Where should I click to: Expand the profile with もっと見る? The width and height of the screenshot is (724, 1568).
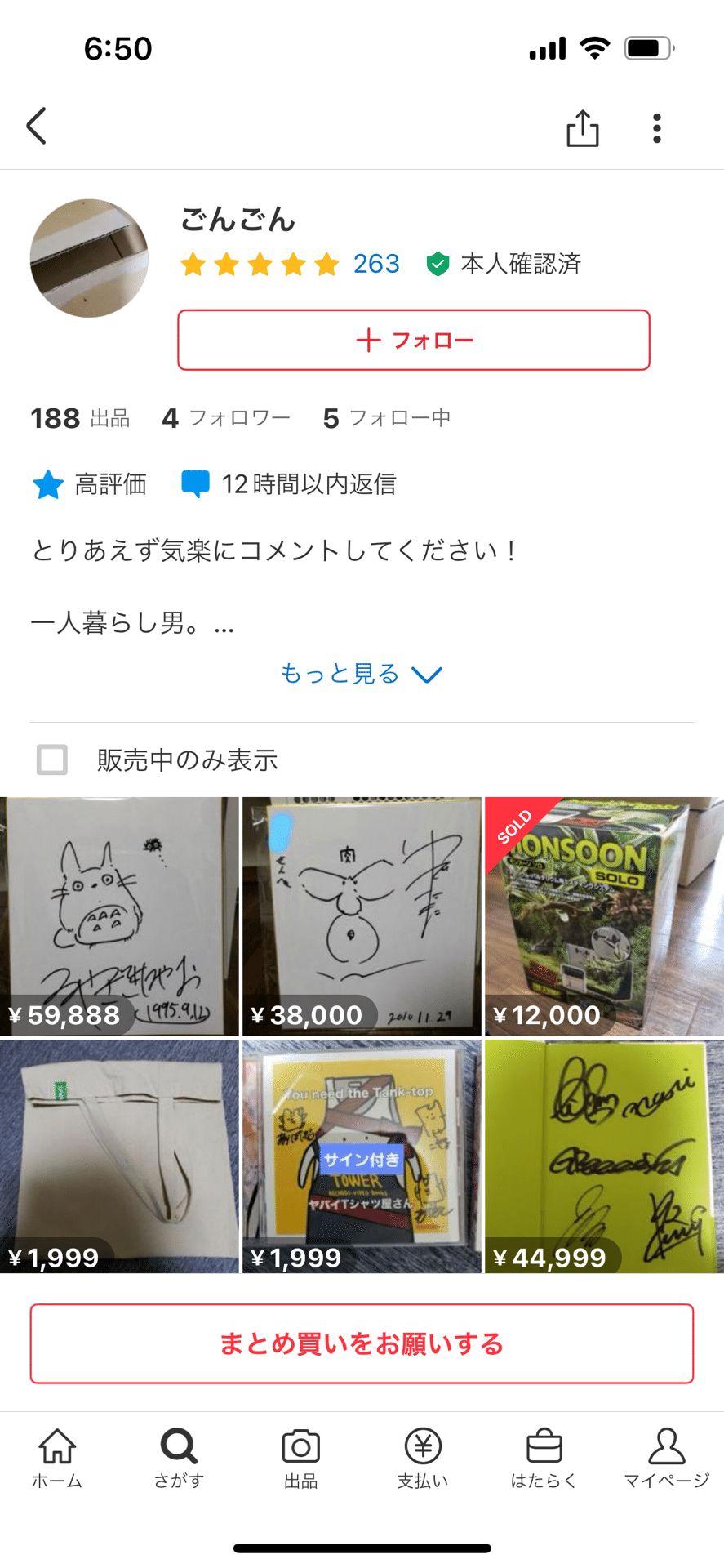[x=361, y=673]
